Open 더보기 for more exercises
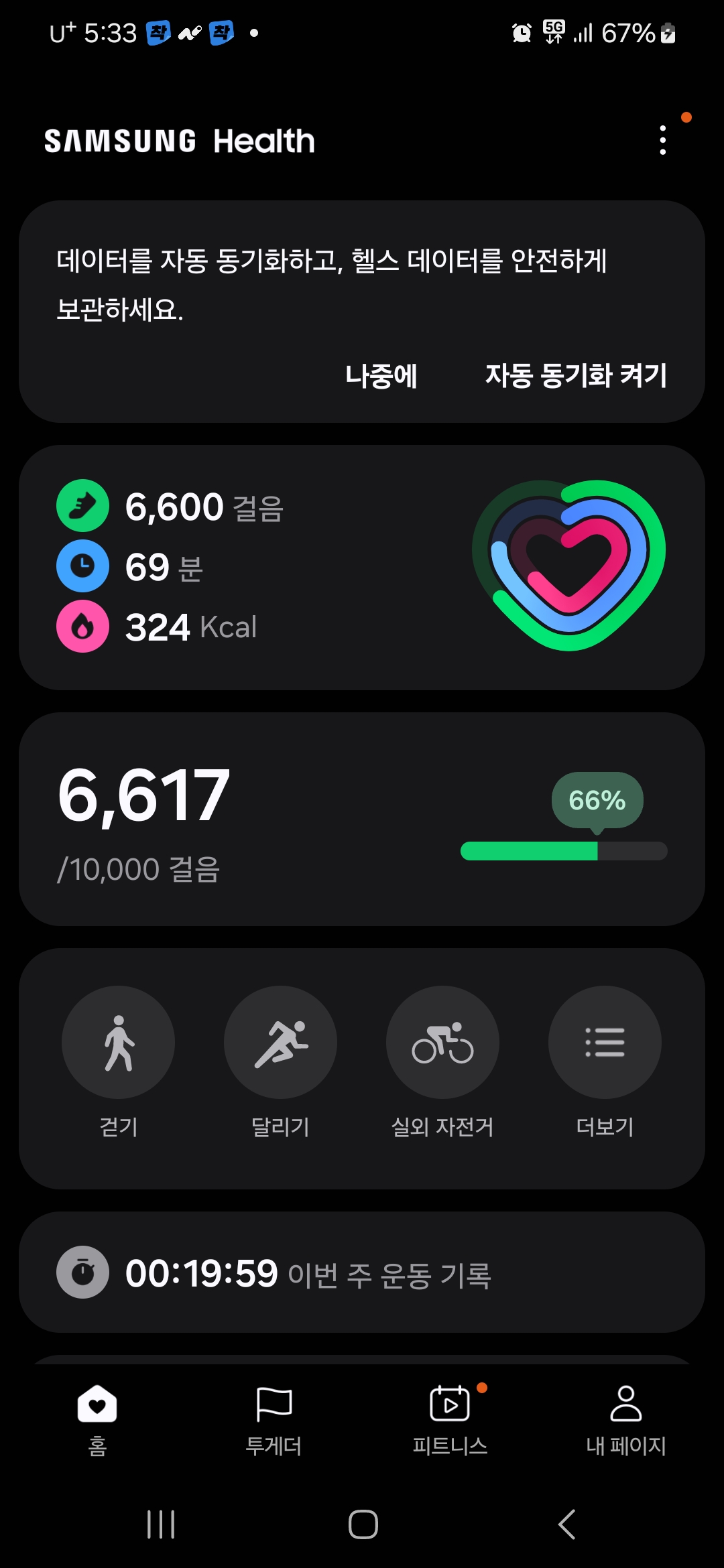The image size is (724, 1568). [605, 1043]
